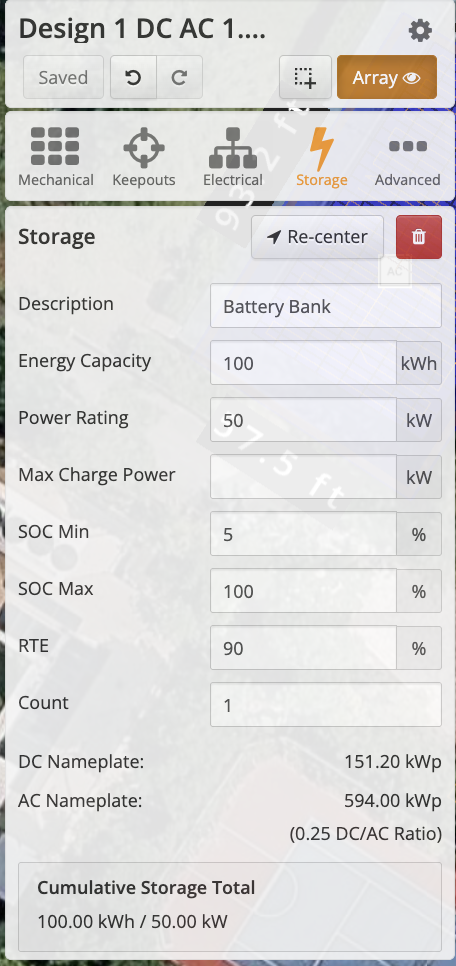Edit the Energy Capacity field
This screenshot has height=966, width=456.
point(303,363)
